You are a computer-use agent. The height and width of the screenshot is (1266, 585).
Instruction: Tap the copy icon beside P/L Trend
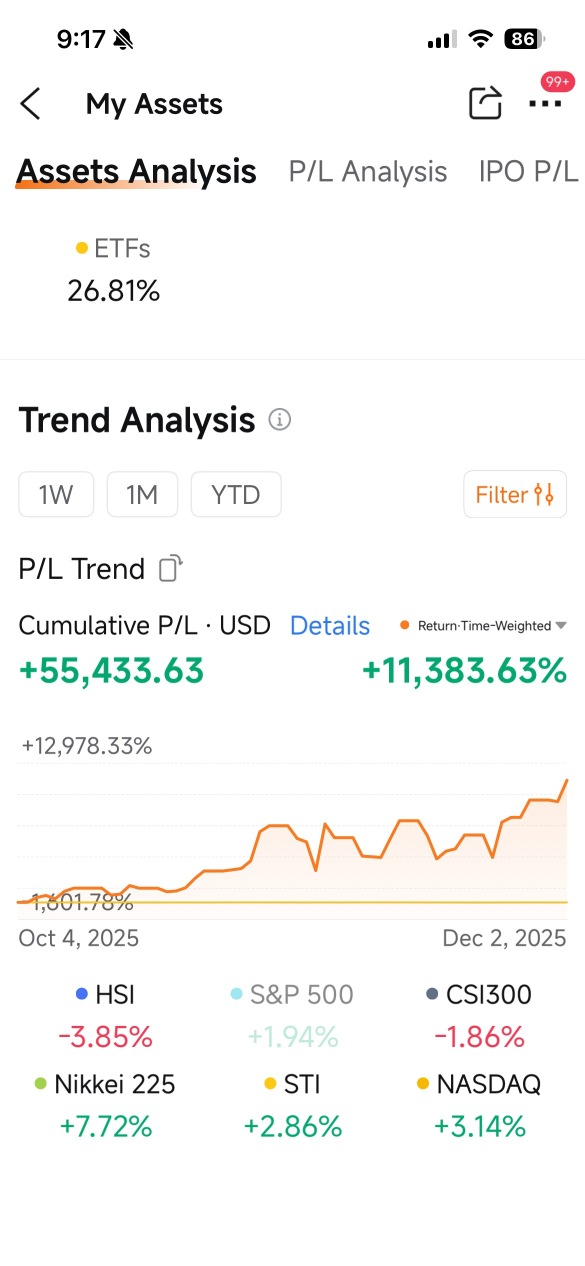tap(171, 569)
